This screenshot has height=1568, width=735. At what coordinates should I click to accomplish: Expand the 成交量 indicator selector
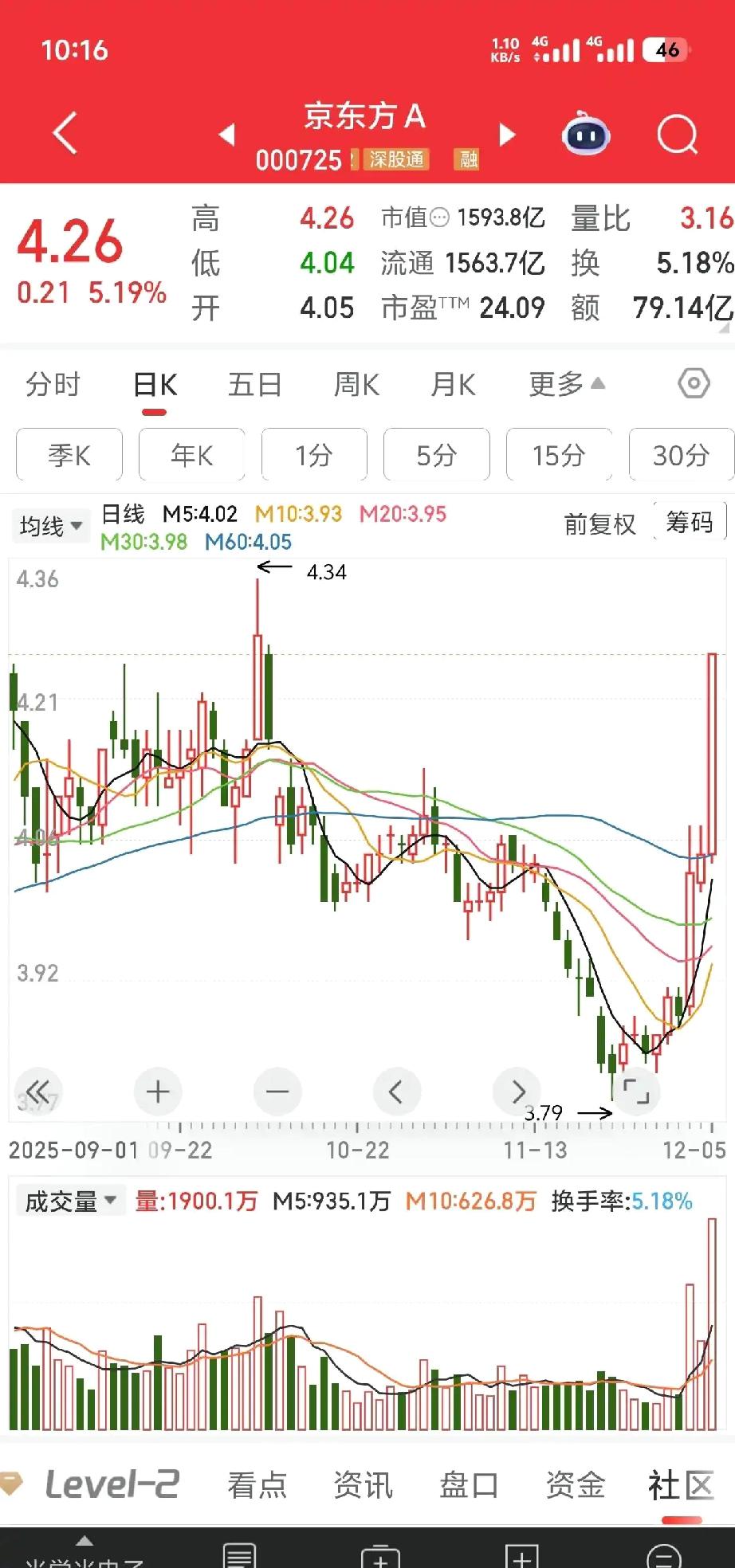pyautogui.click(x=70, y=1200)
